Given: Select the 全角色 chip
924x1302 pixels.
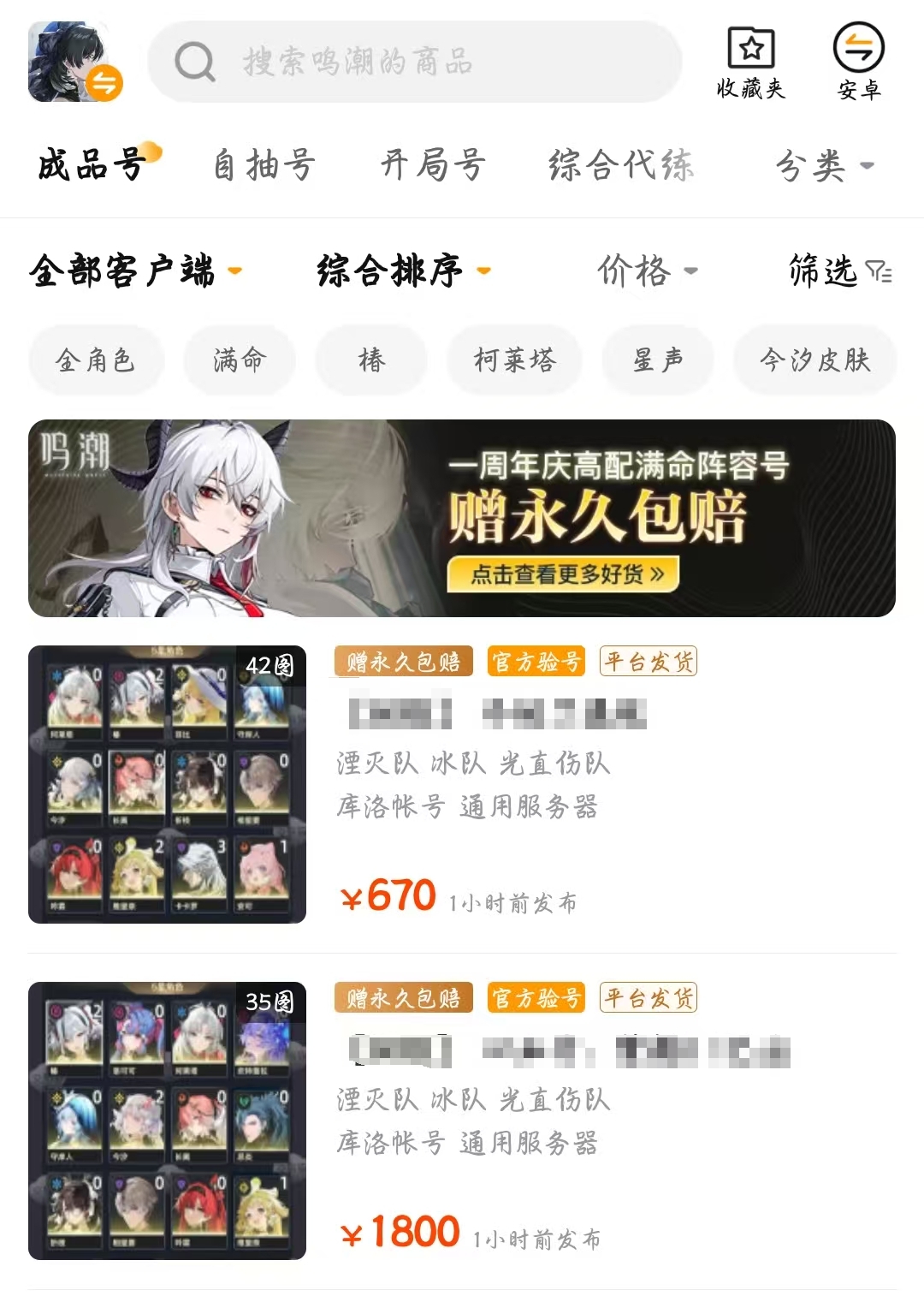Looking at the screenshot, I should pos(95,360).
